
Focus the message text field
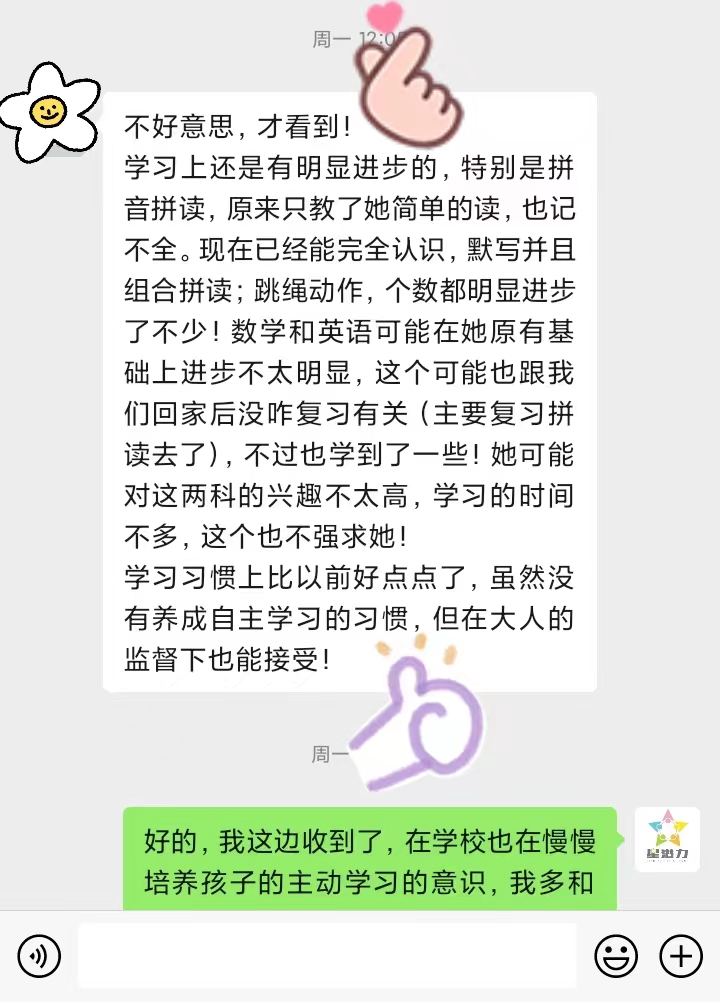[x=327, y=956]
